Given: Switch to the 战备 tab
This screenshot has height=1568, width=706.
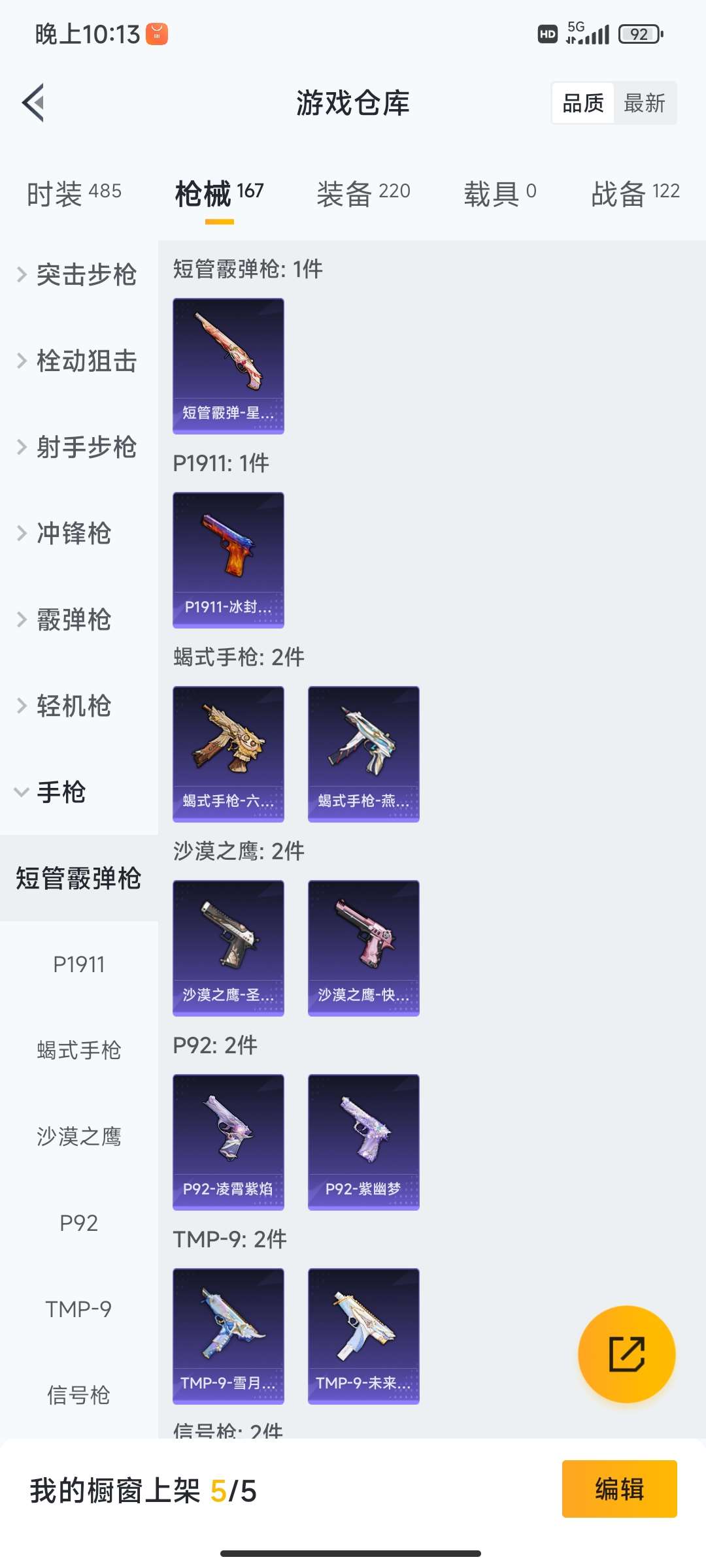Looking at the screenshot, I should pyautogui.click(x=635, y=193).
